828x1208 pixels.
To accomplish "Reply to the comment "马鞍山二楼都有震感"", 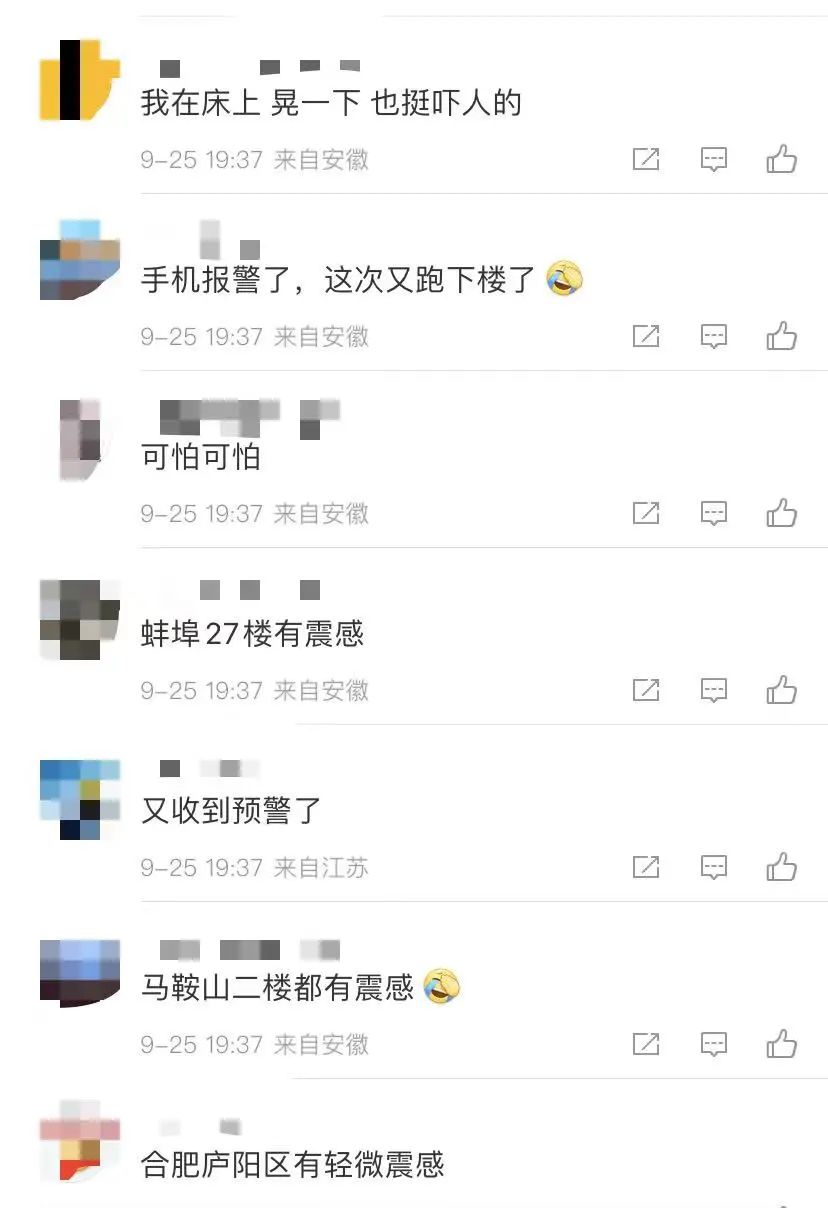I will coord(713,1044).
